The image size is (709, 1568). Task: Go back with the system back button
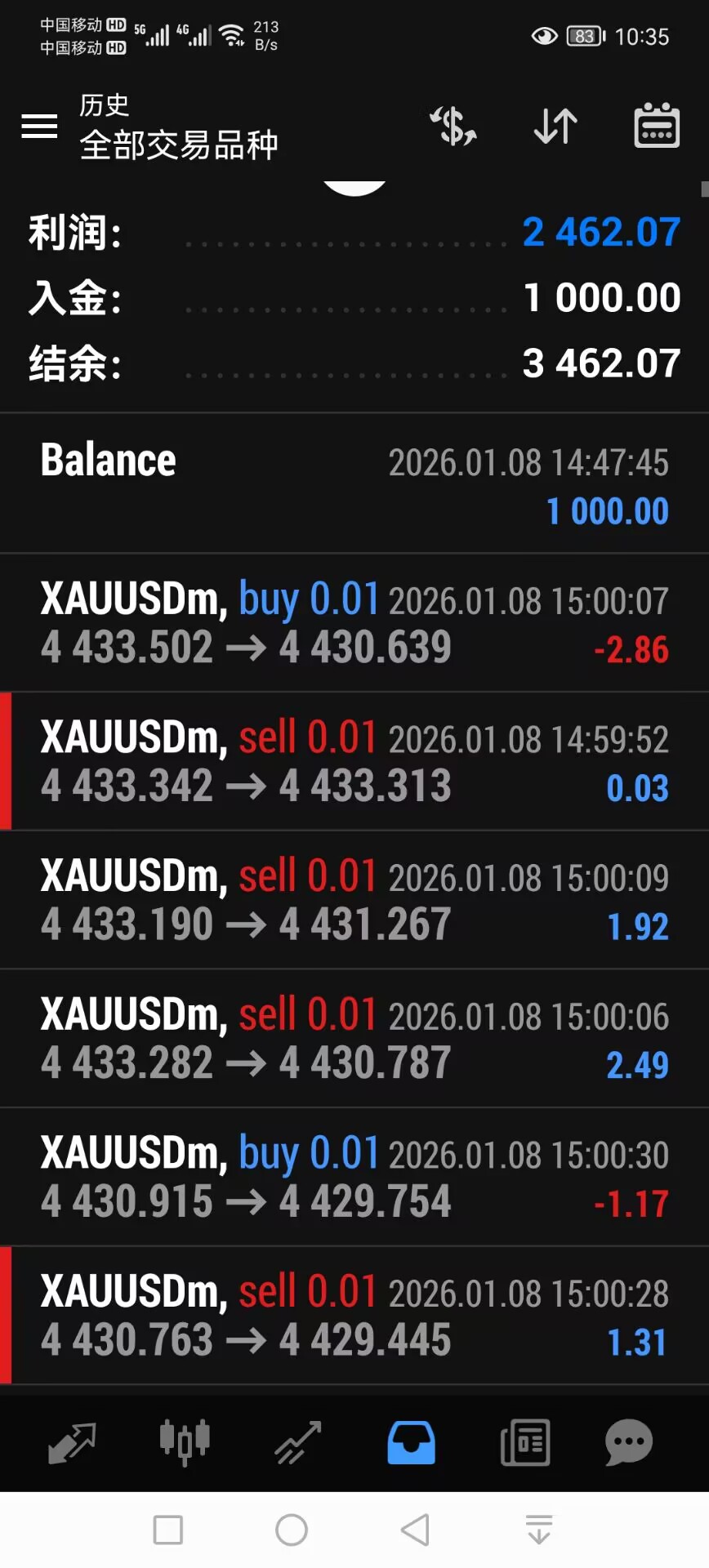pos(416,1530)
